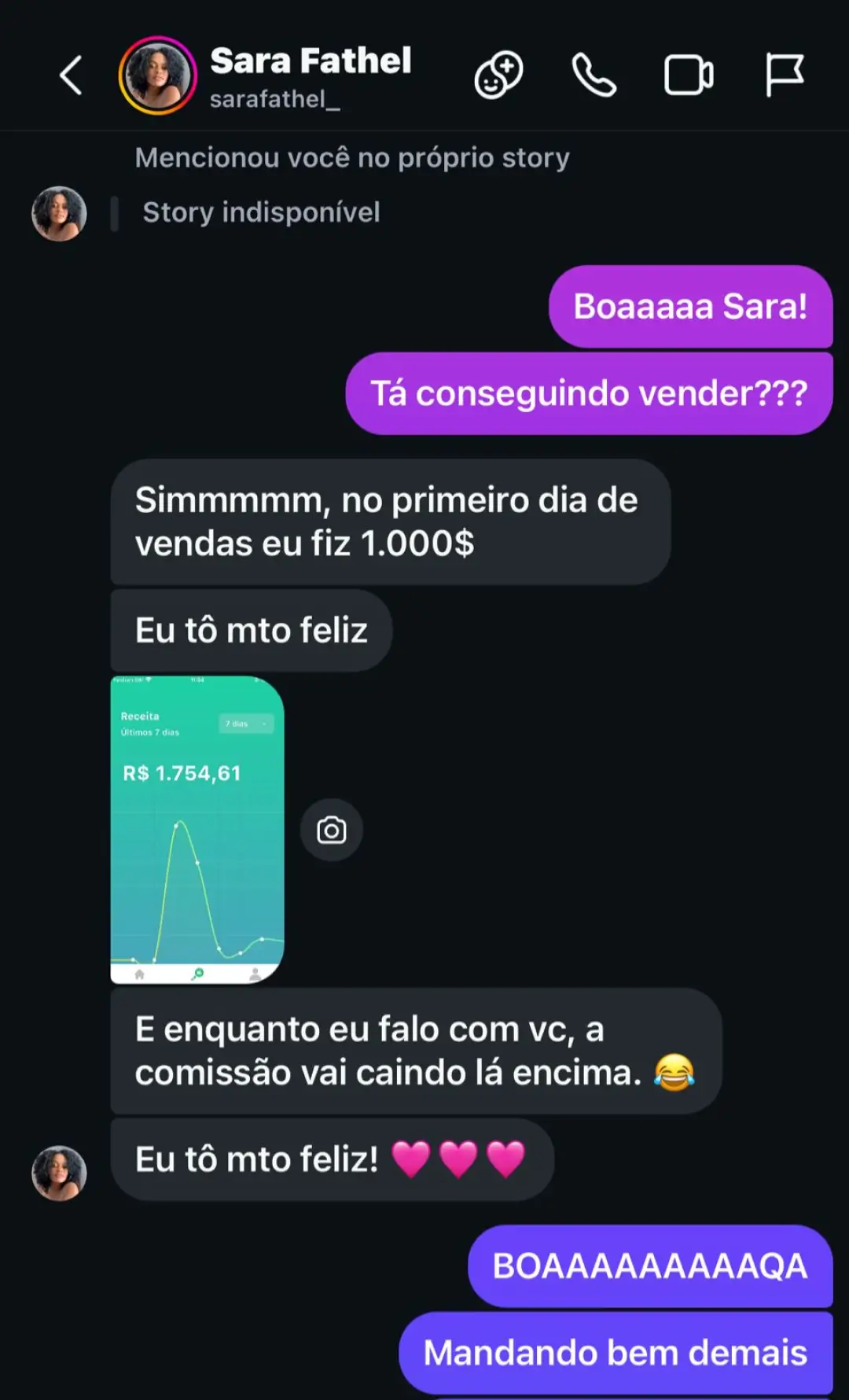Tap the camera reply icon next to the image
Image resolution: width=849 pixels, height=1400 pixels.
point(332,831)
